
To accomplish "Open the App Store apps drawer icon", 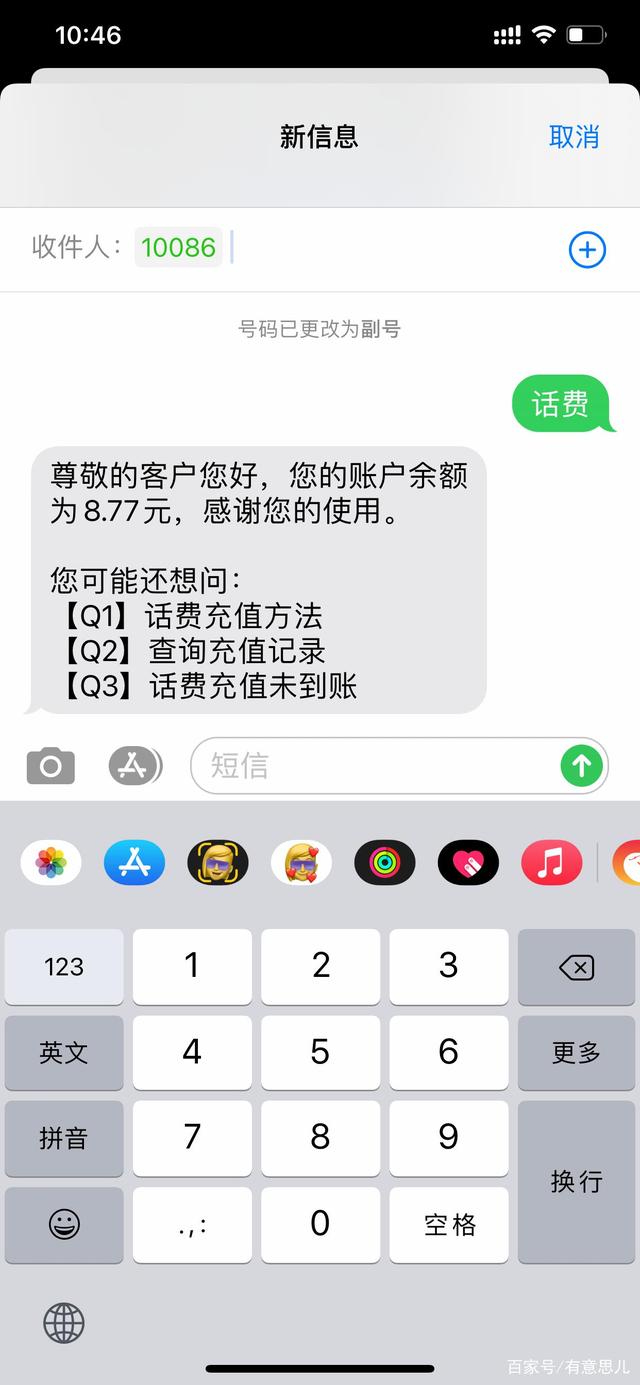I will coord(132,767).
